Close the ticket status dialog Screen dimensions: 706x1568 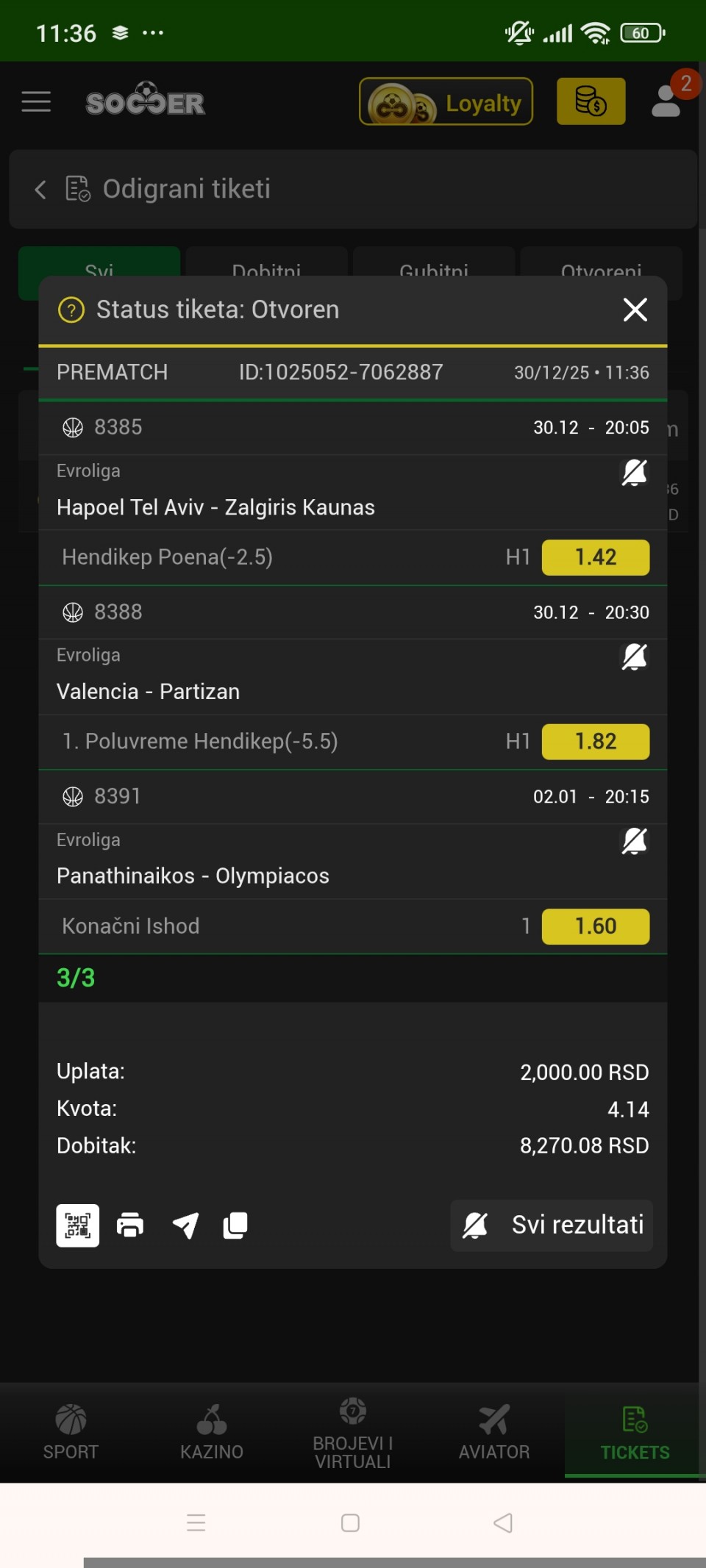coord(635,309)
